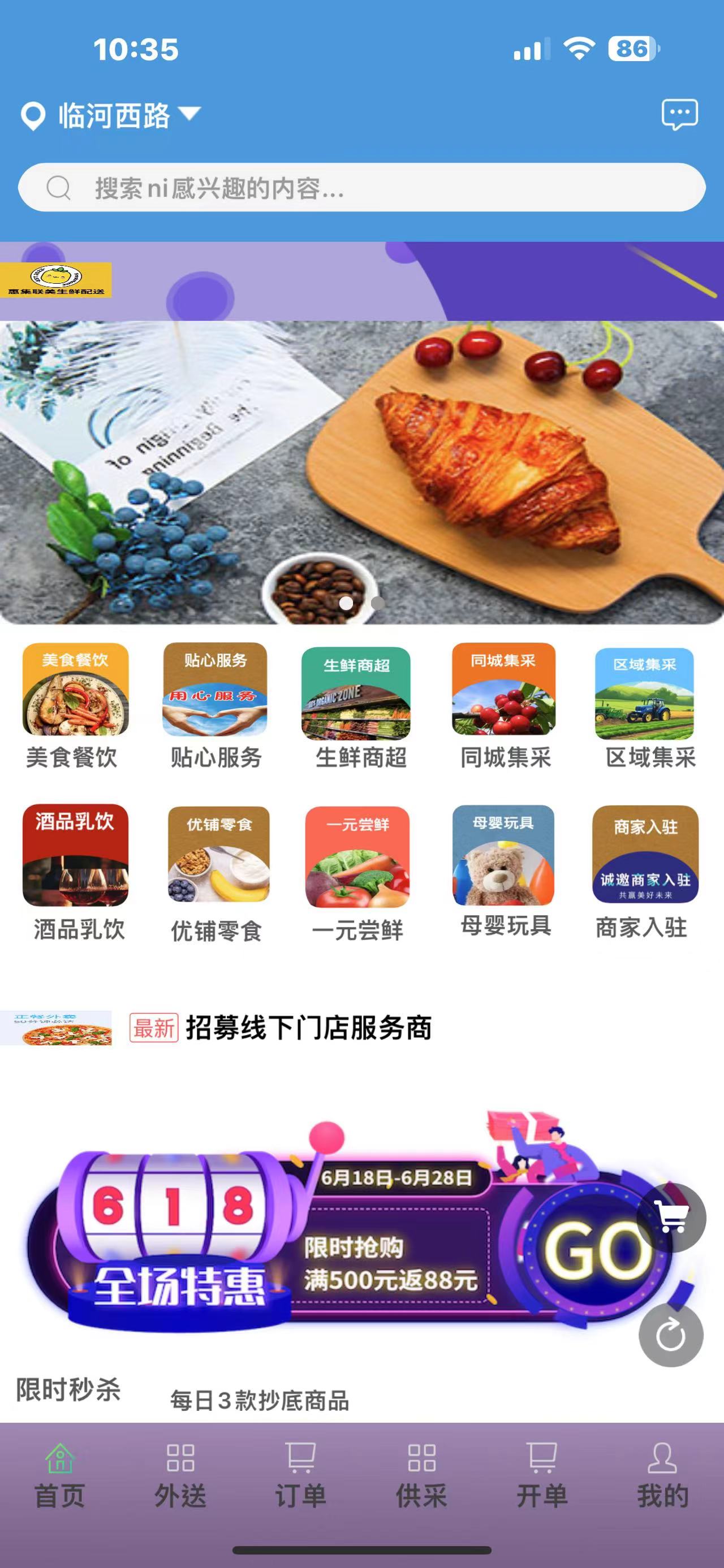Viewport: 724px width, 1568px height.
Task: Switch to the 订单 tab
Action: click(301, 1475)
